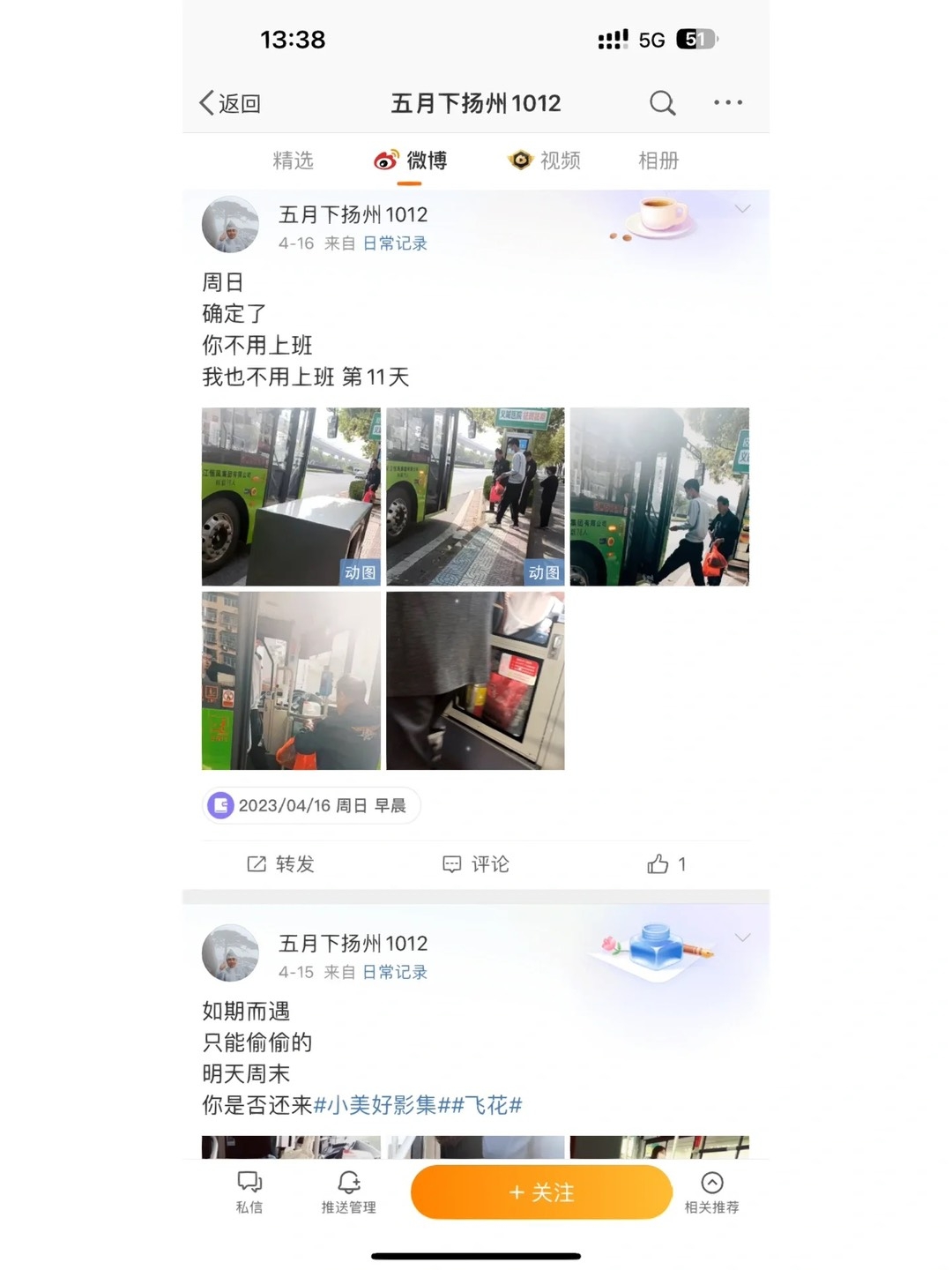Open the 日常记录 link on the 4-15 post
The image size is (952, 1270).
point(395,972)
